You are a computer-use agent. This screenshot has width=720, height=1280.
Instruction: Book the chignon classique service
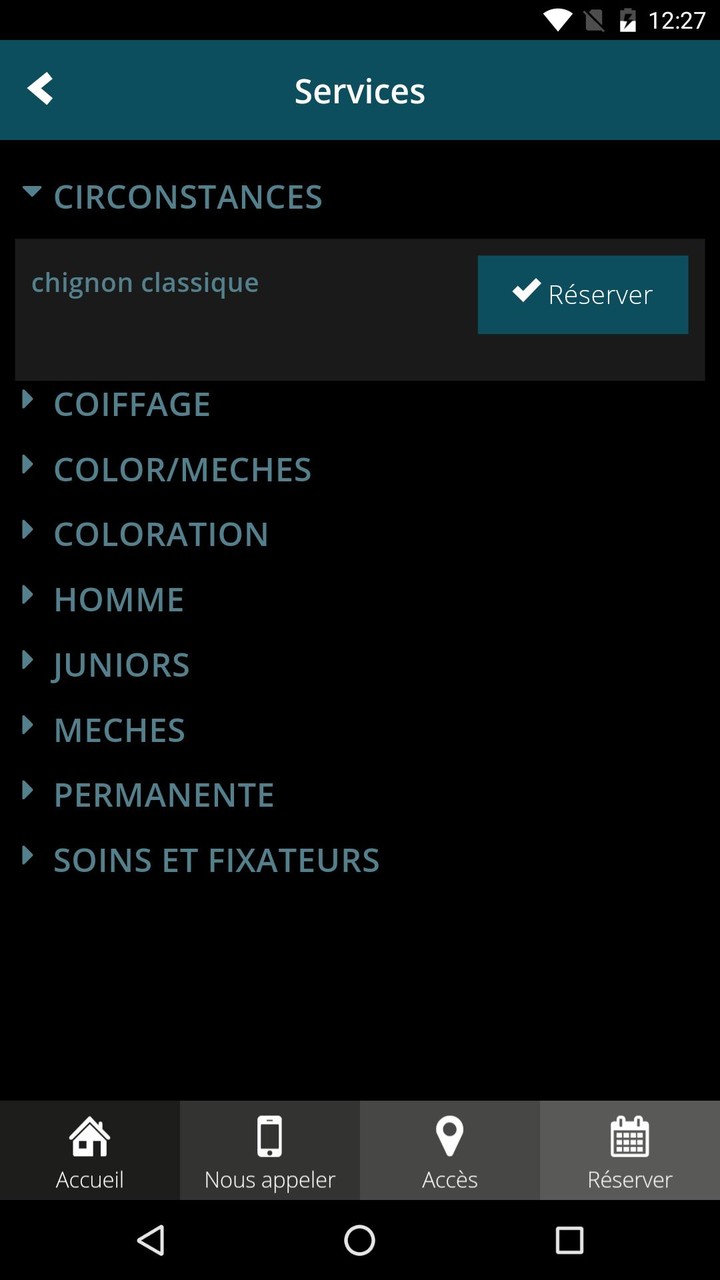tap(582, 294)
